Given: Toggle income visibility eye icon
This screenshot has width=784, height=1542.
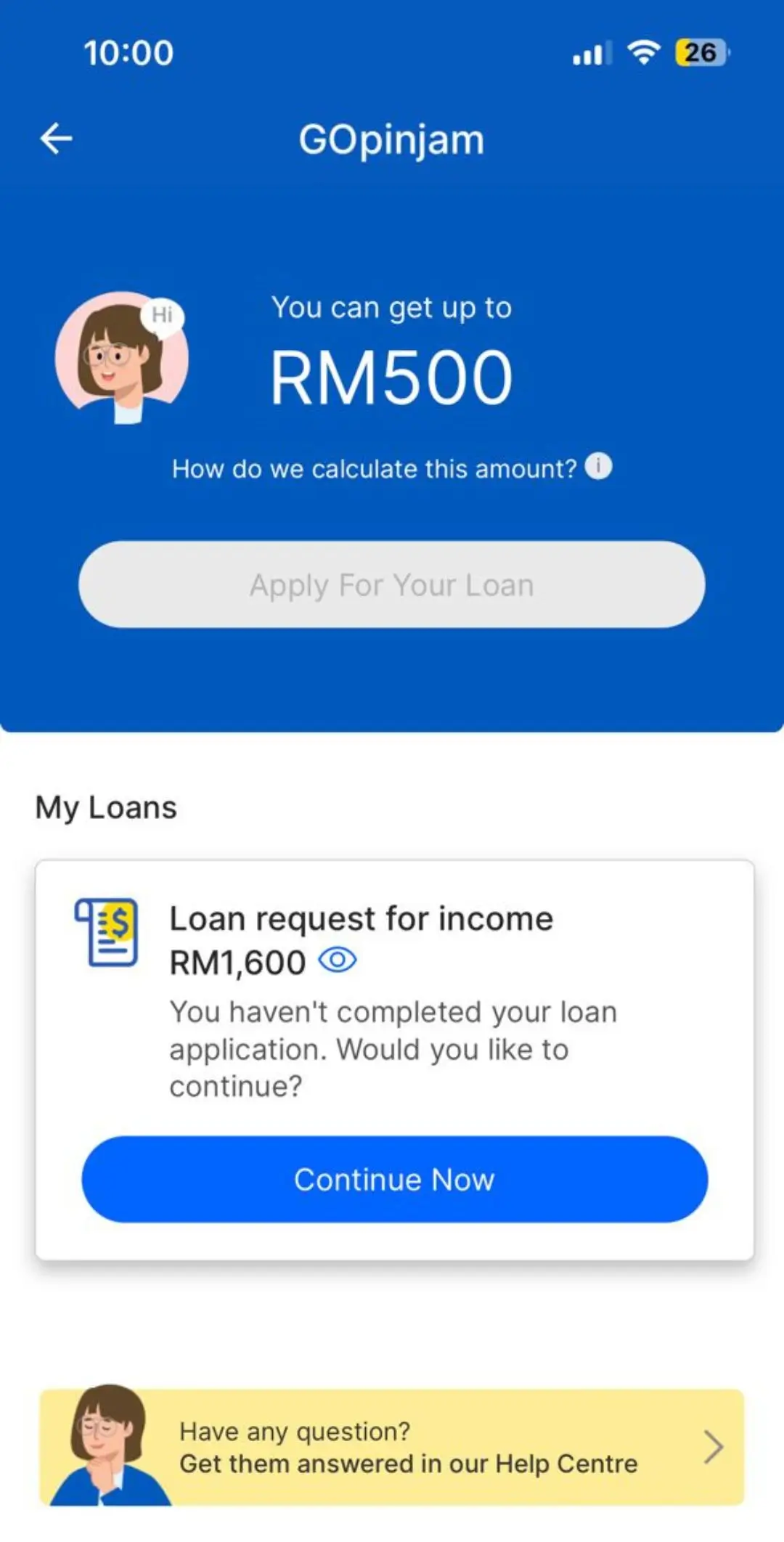Looking at the screenshot, I should [x=338, y=961].
